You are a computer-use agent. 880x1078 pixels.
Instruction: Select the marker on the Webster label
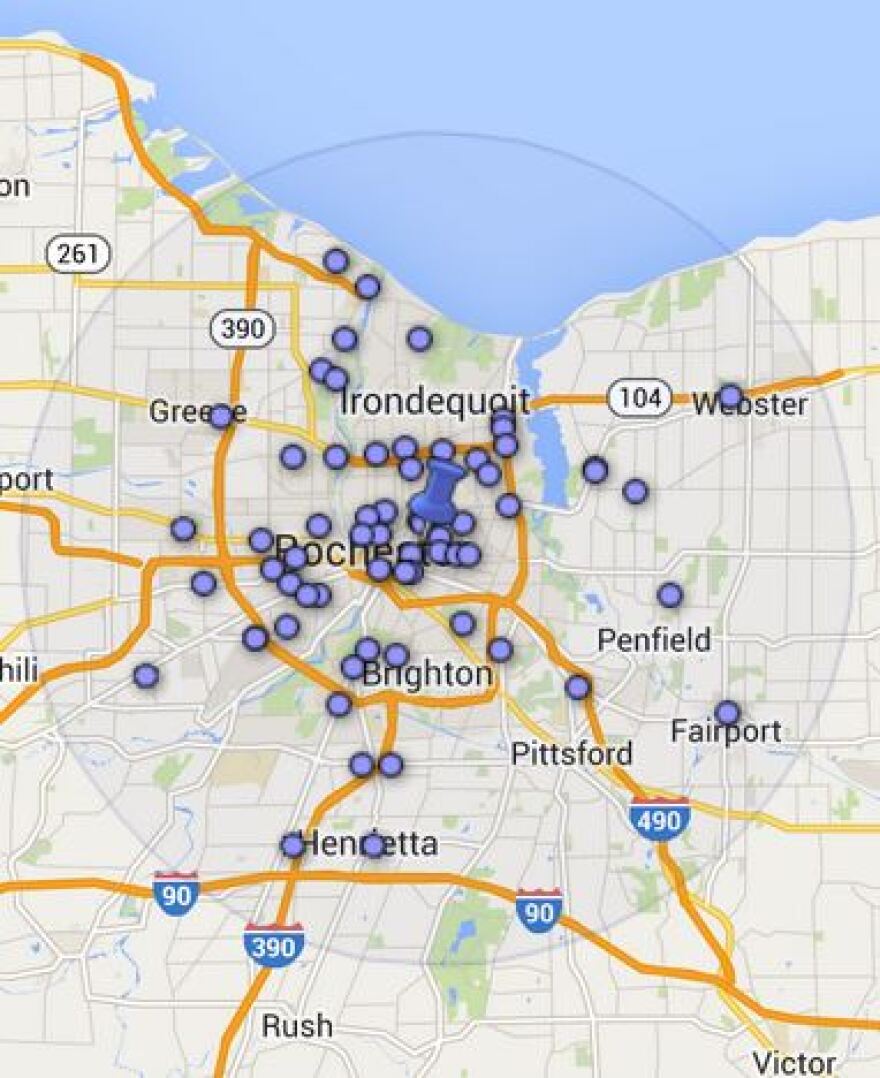coord(730,396)
